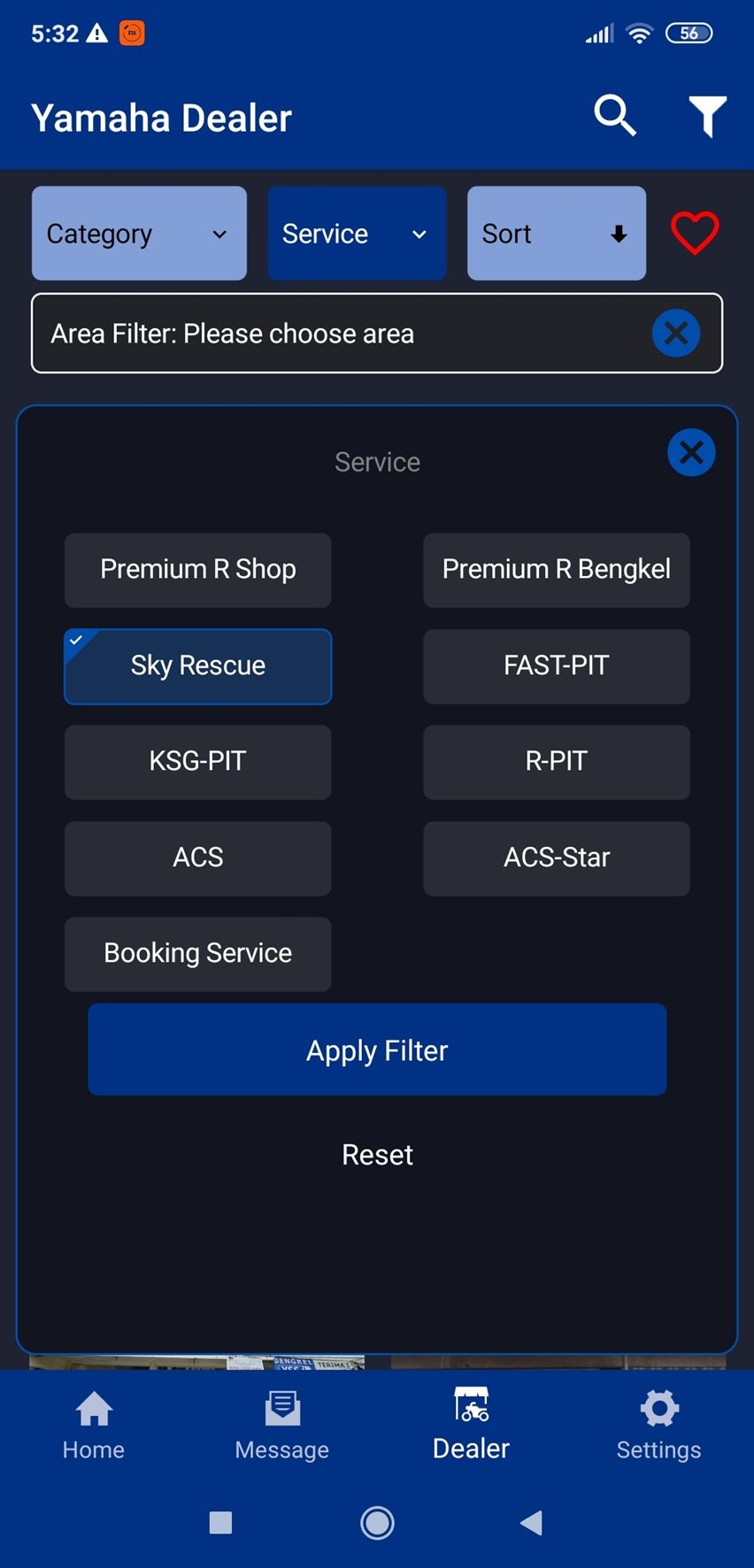Tap the Home icon in bottom bar
Screen dimensions: 754x1568
(x=93, y=1407)
